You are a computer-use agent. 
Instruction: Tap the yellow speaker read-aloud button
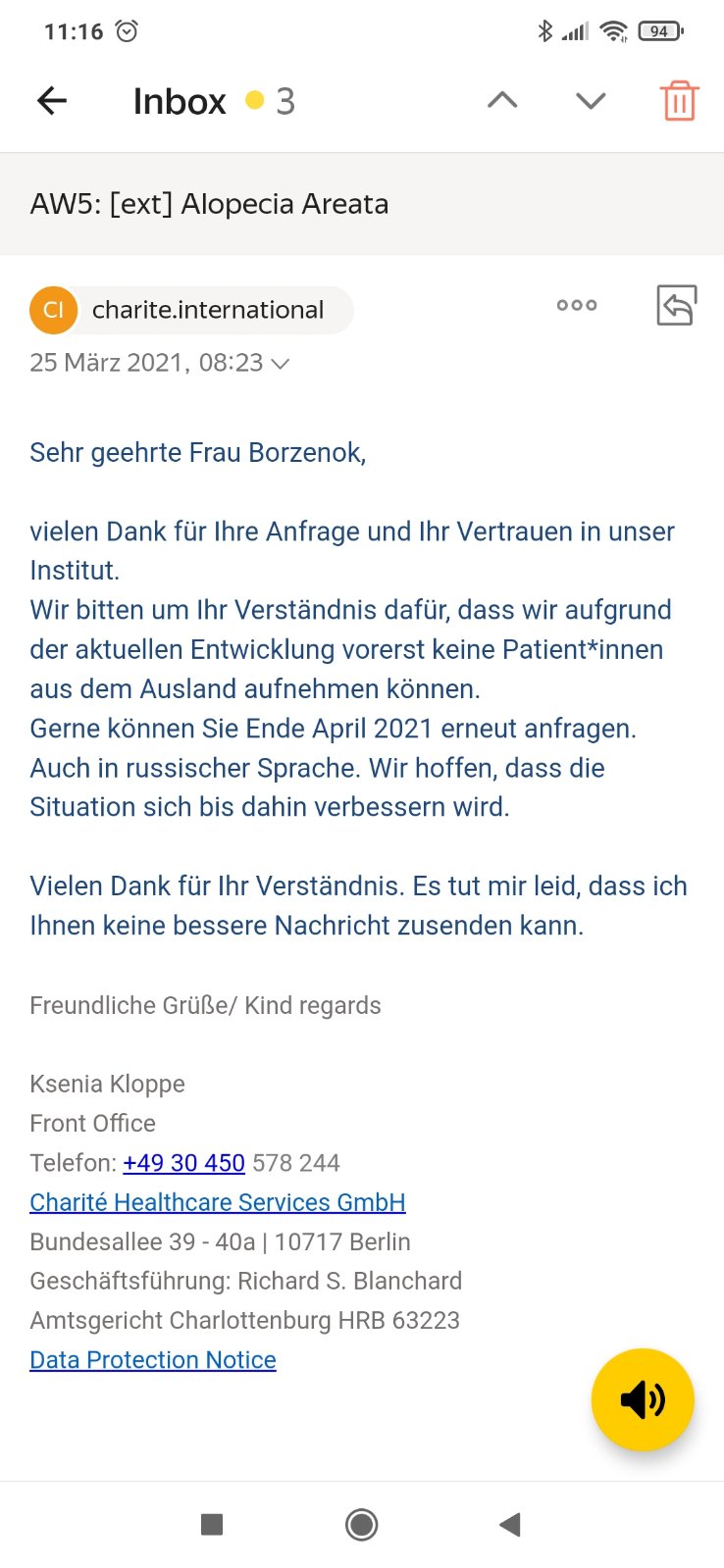(x=643, y=1399)
